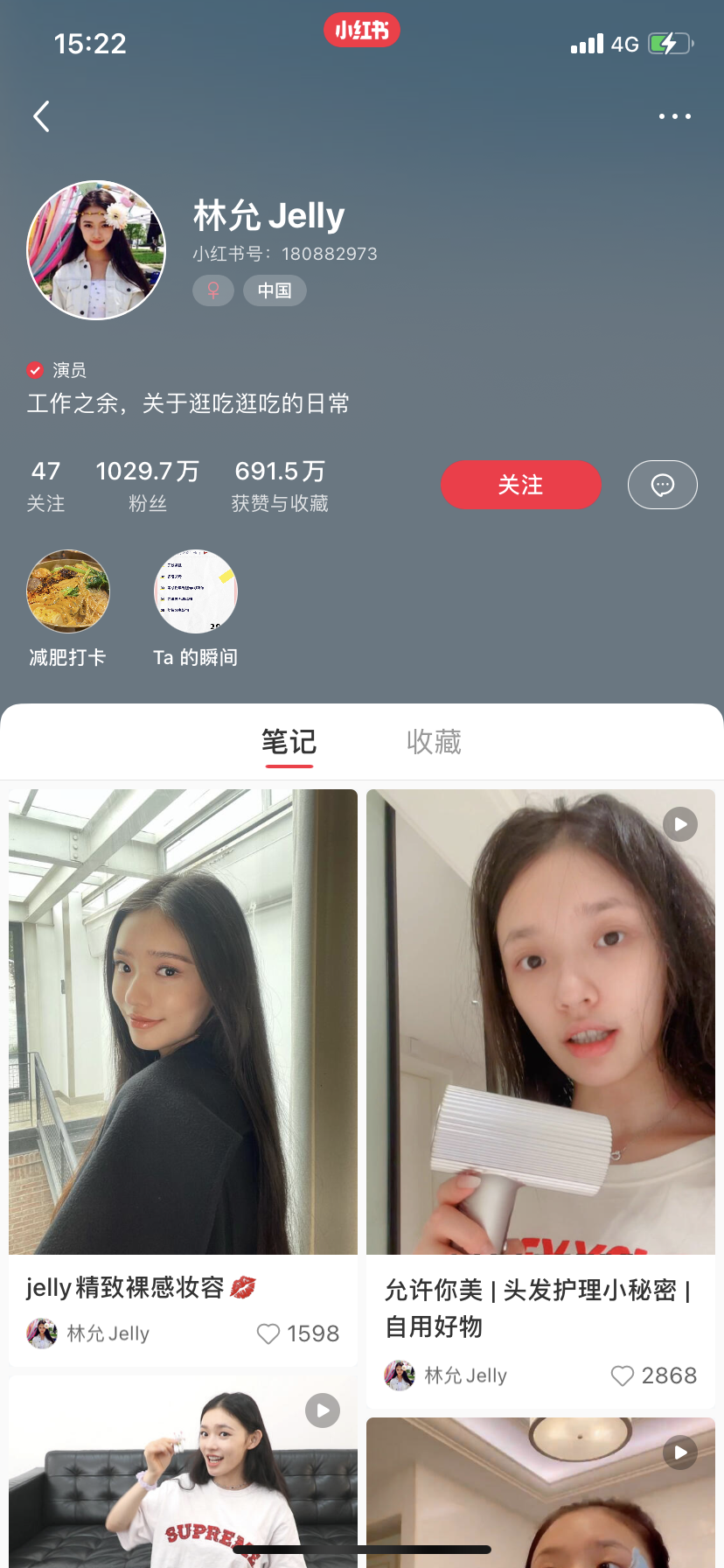
Task: Open the three-dot overflow menu
Action: coord(674,116)
